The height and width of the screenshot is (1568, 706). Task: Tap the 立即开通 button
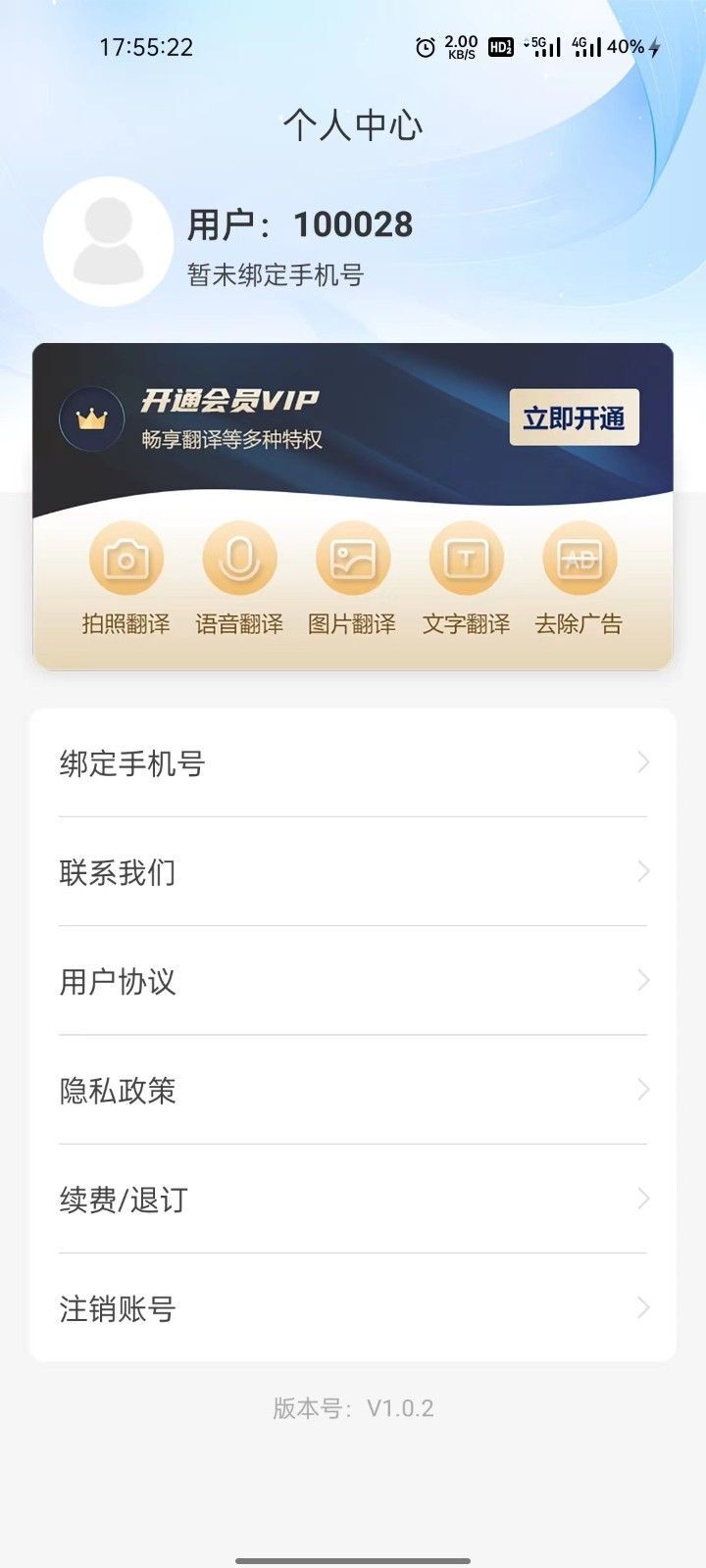[575, 416]
